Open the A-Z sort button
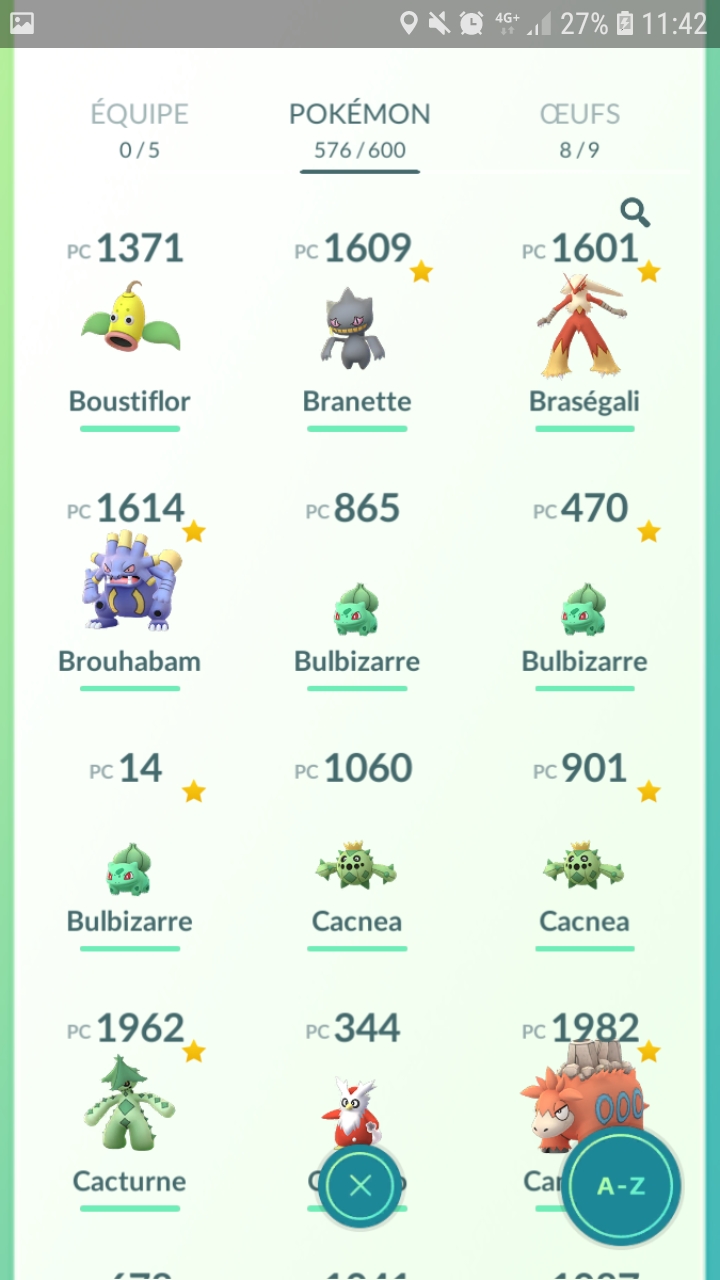This screenshot has height=1280, width=720. (x=620, y=1186)
